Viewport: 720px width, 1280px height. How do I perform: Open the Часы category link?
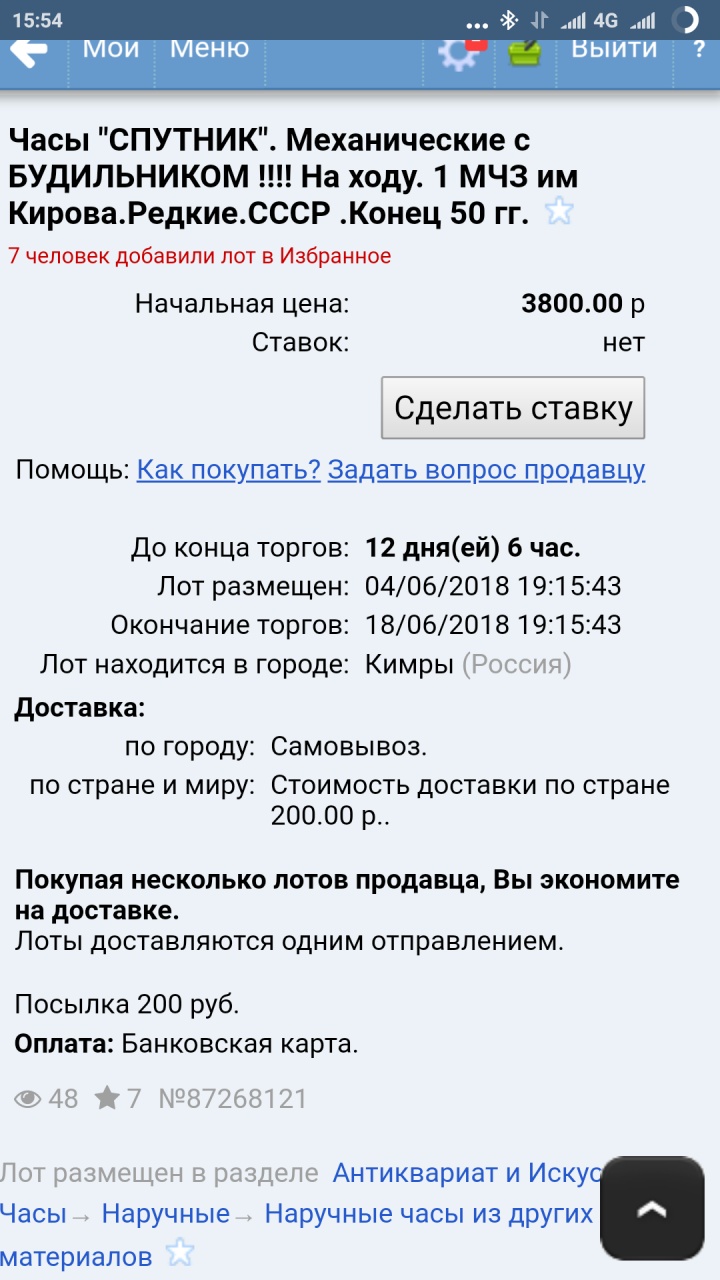[x=33, y=1214]
